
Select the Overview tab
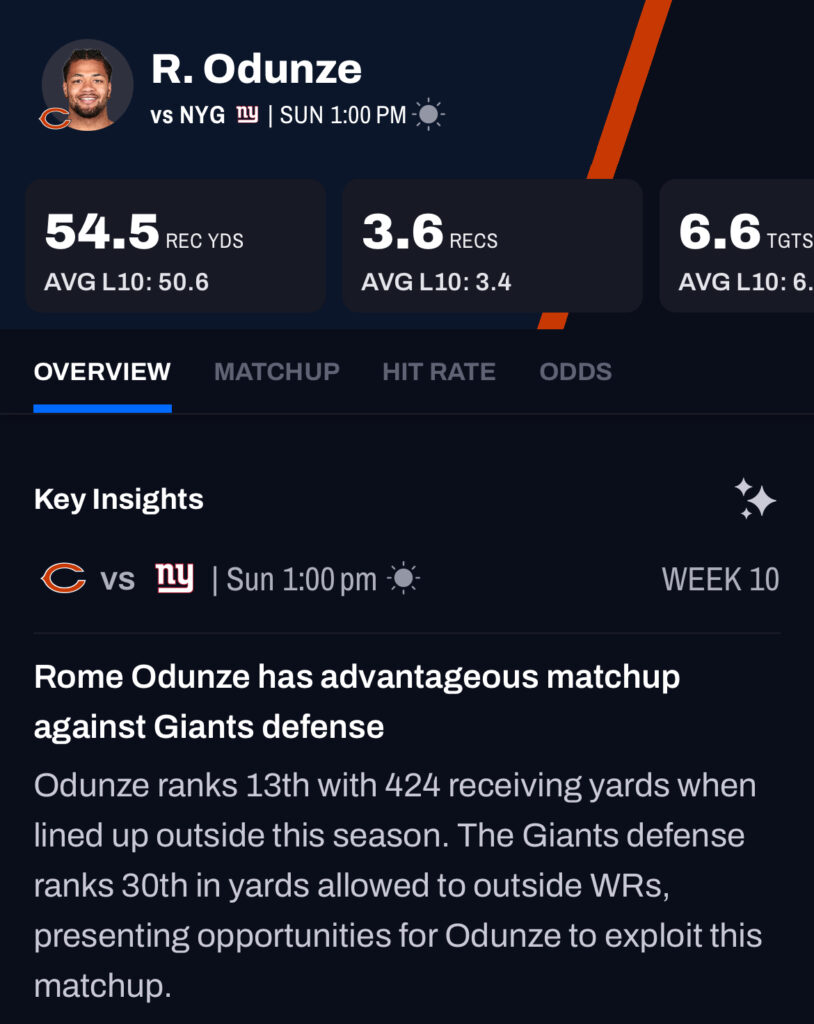pyautogui.click(x=102, y=372)
